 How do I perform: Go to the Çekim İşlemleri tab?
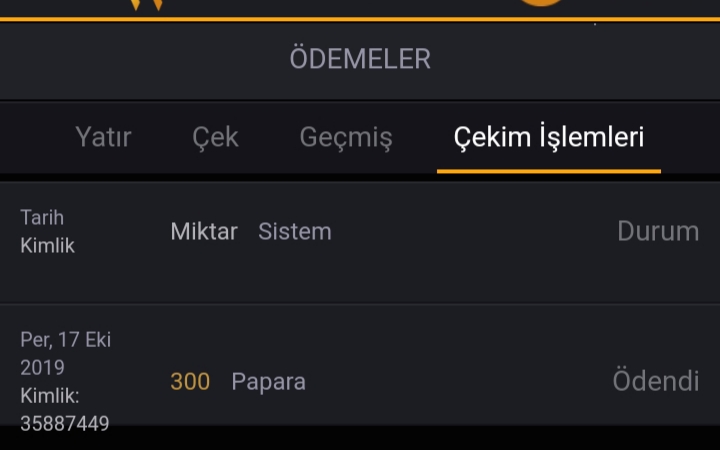tap(548, 137)
